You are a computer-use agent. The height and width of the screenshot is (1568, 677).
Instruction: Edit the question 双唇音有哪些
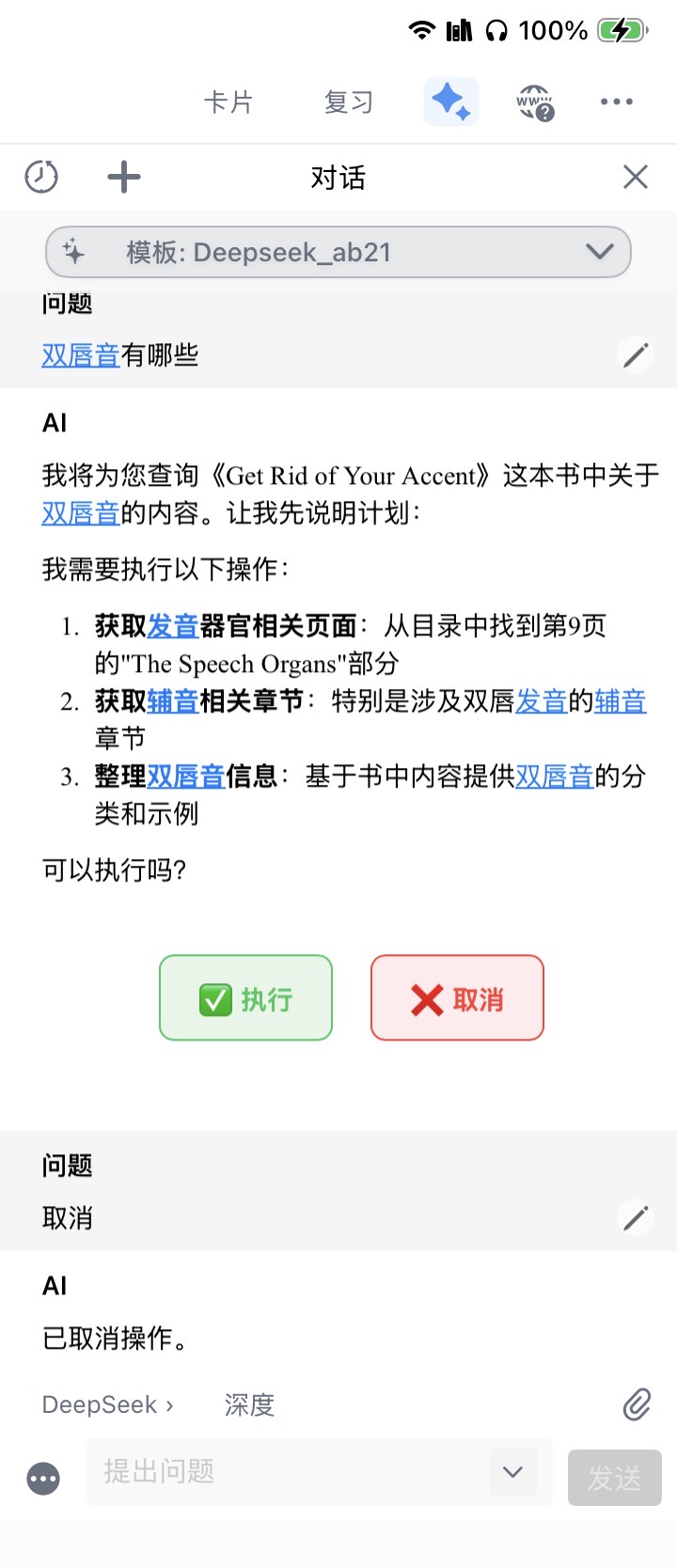[636, 354]
